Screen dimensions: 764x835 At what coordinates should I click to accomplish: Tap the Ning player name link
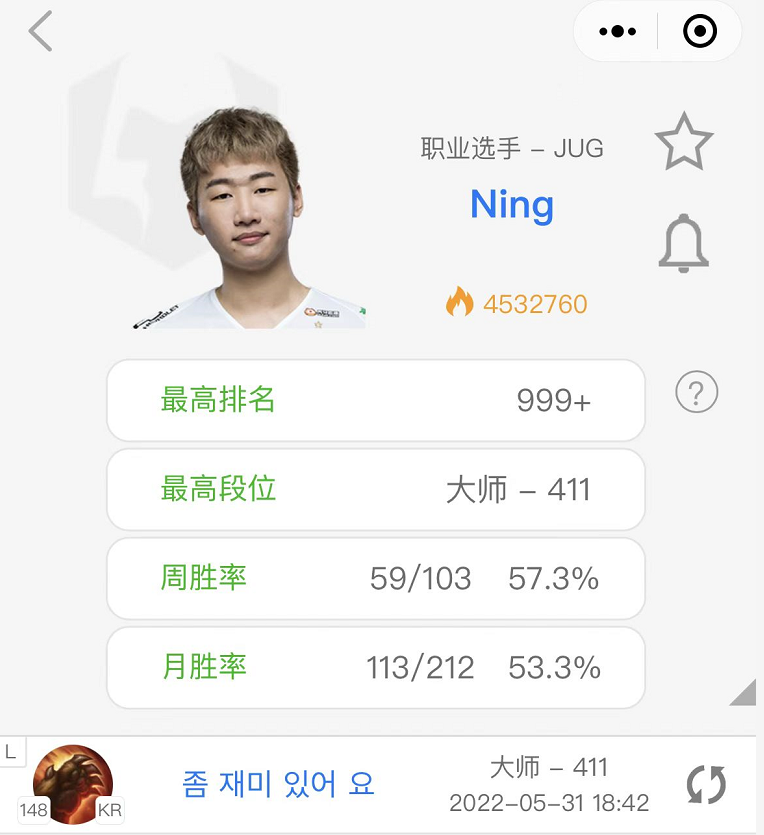tap(511, 205)
